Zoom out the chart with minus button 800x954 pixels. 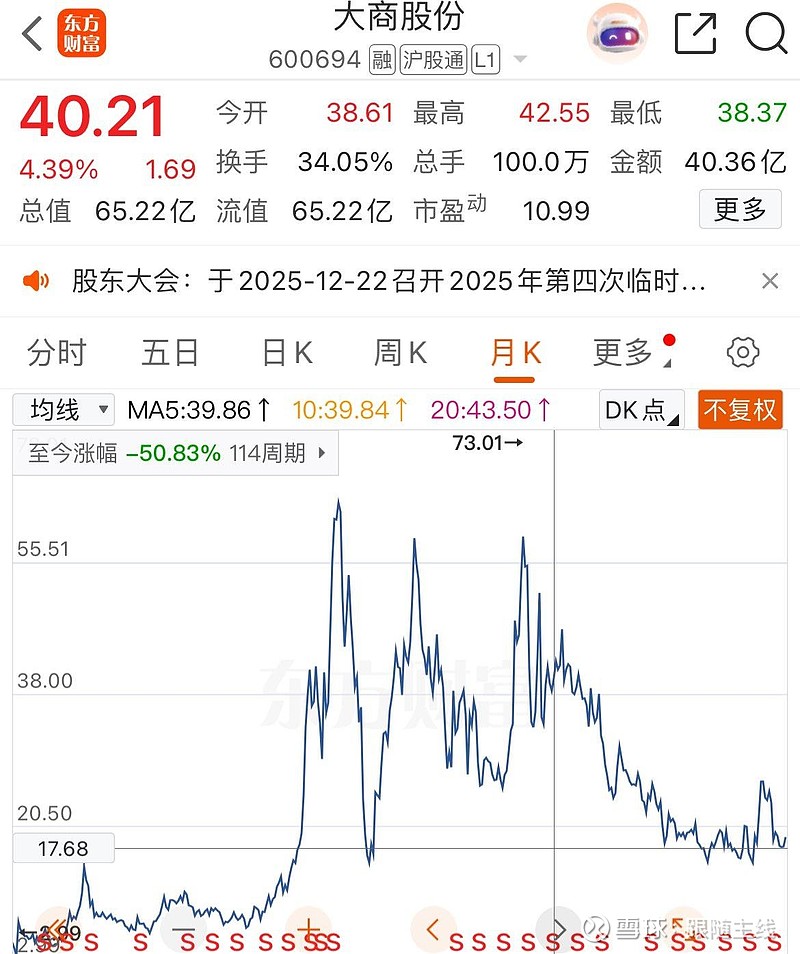point(184,929)
